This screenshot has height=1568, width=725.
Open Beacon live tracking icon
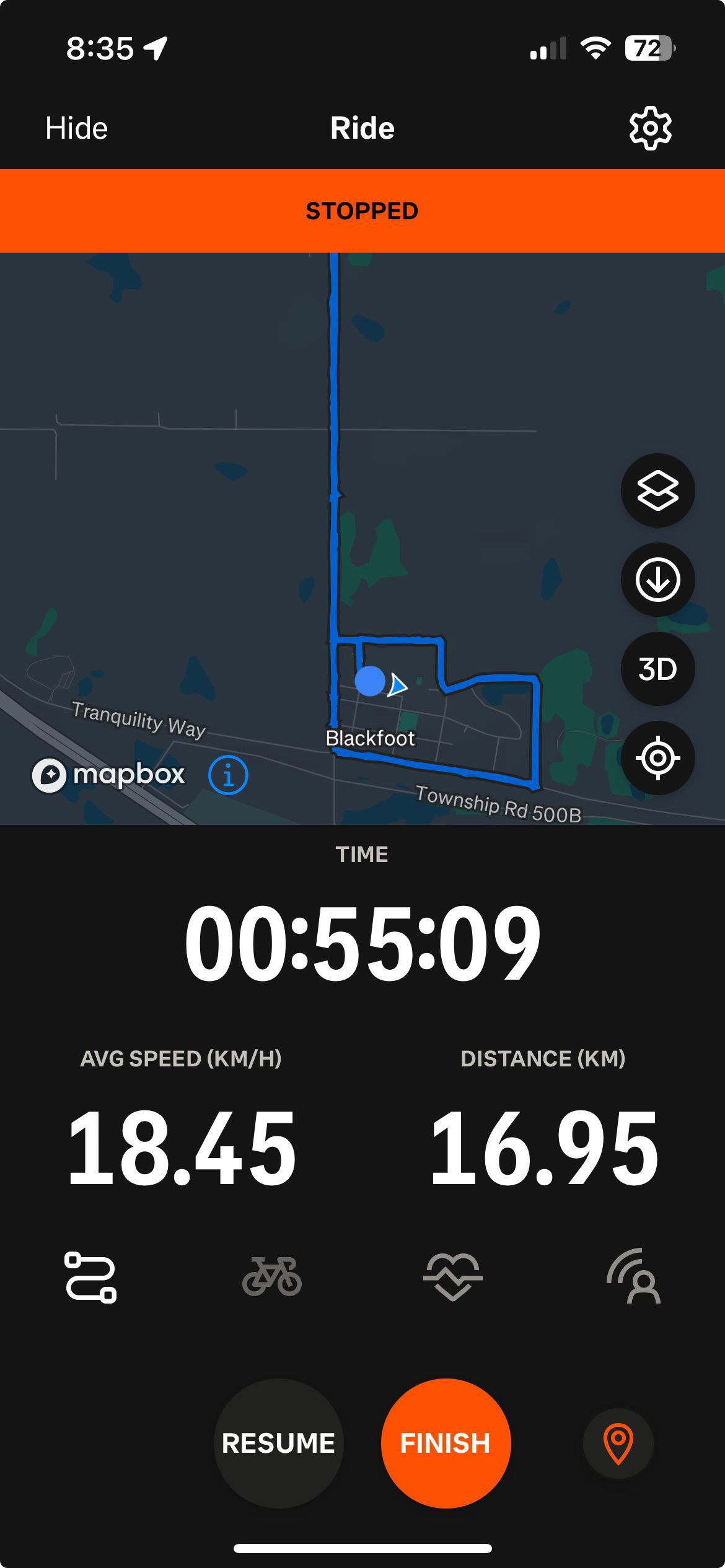tap(633, 1277)
